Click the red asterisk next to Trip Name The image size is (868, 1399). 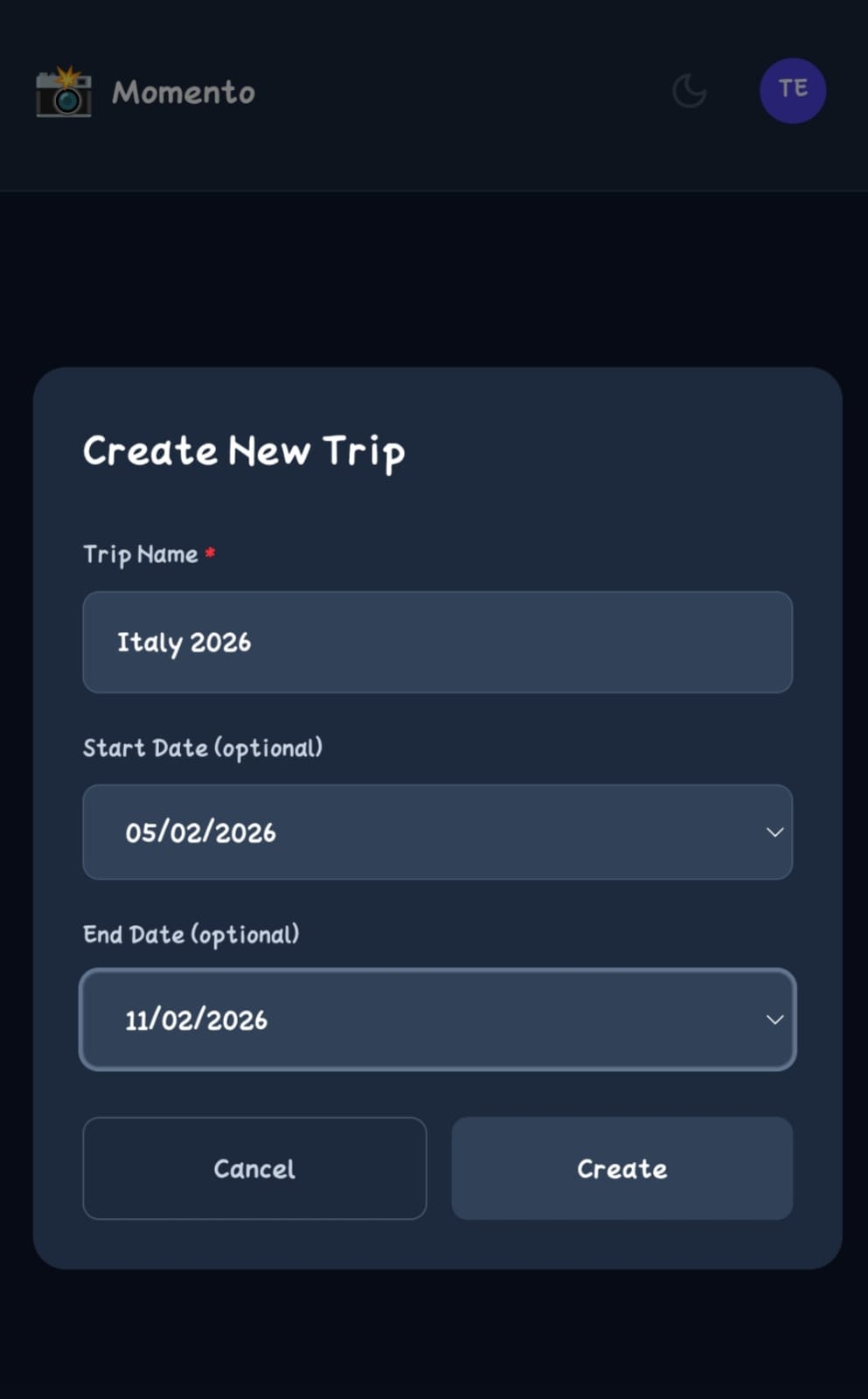click(210, 553)
